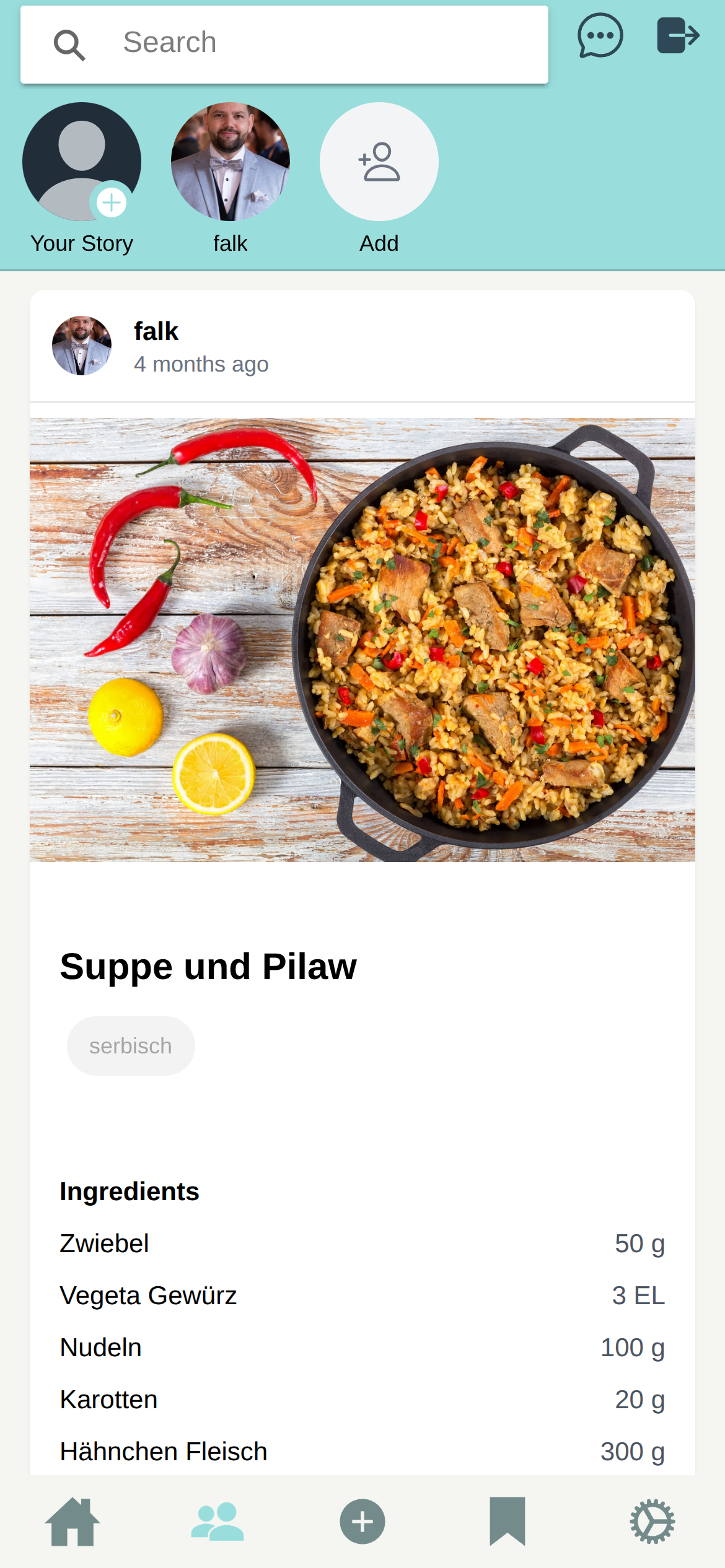Open the settings gear tab
The image size is (725, 1568).
(652, 1521)
